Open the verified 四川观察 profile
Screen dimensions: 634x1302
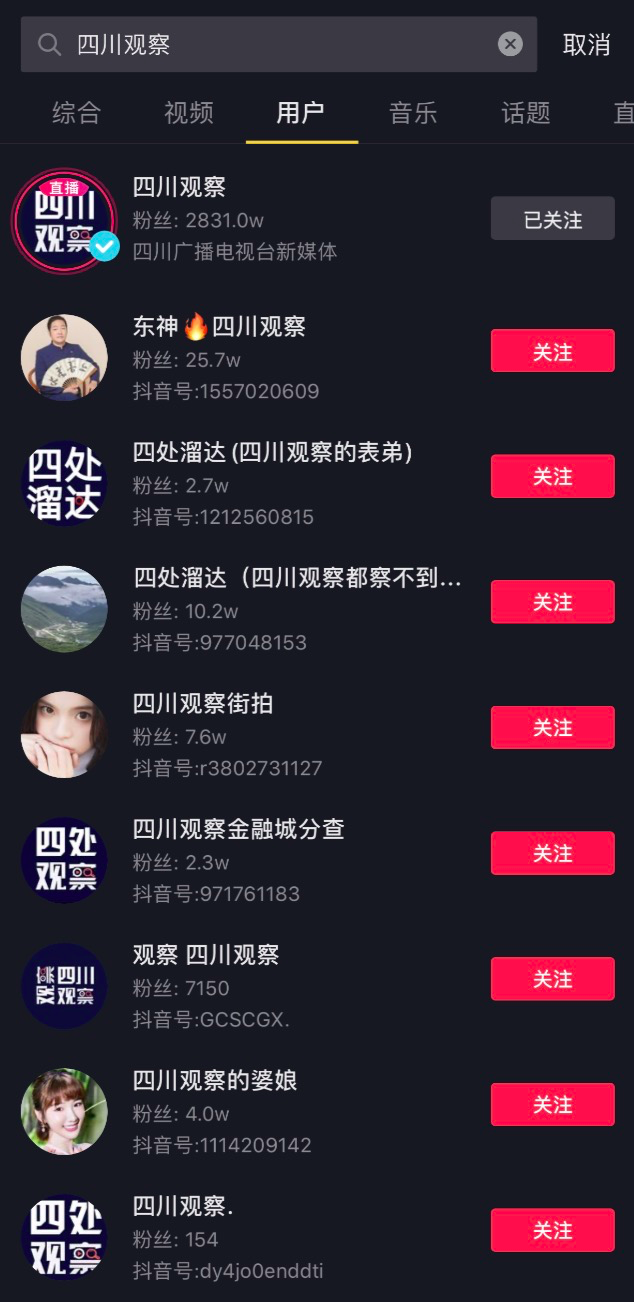tap(179, 187)
